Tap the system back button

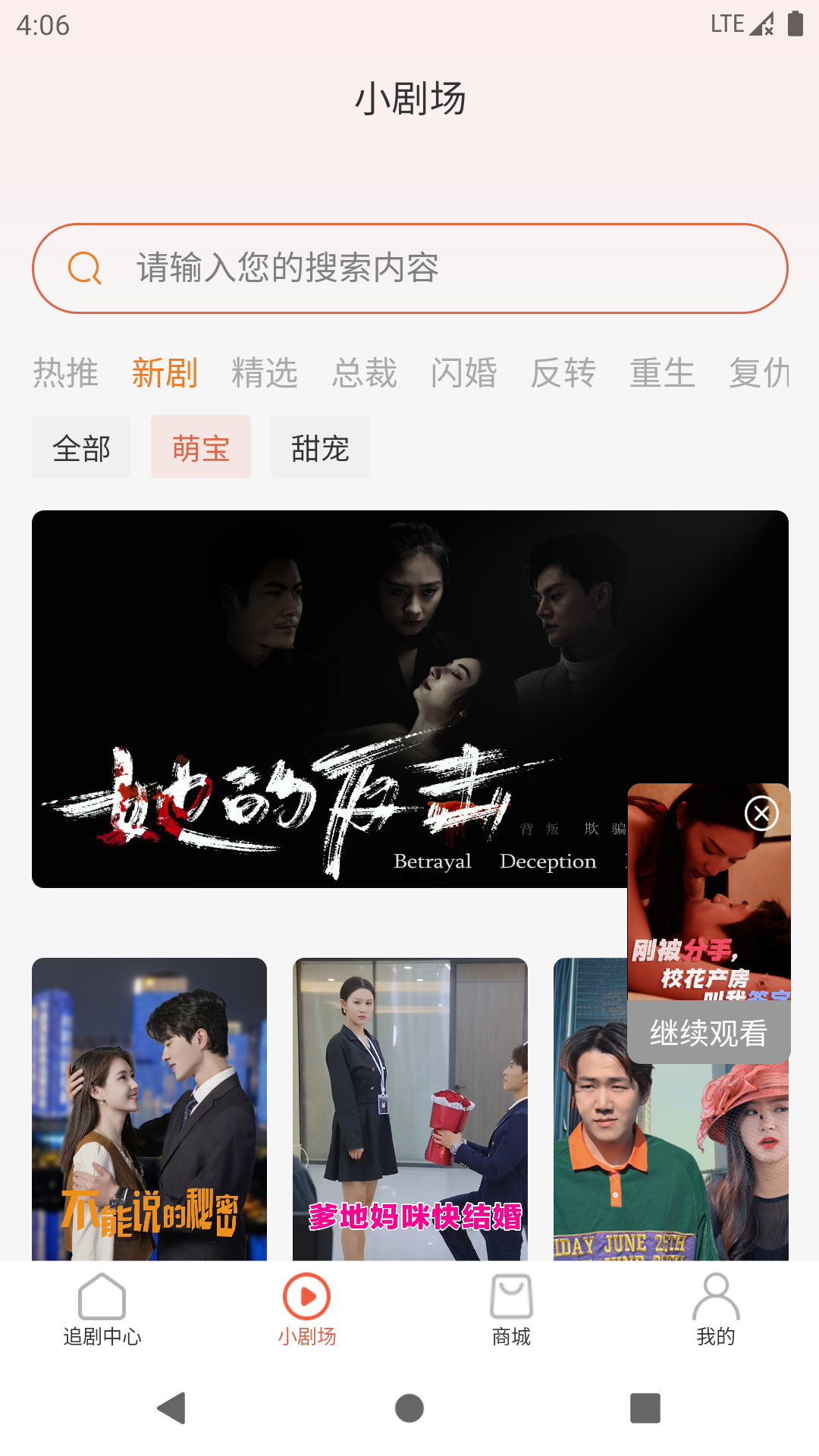(x=172, y=1408)
